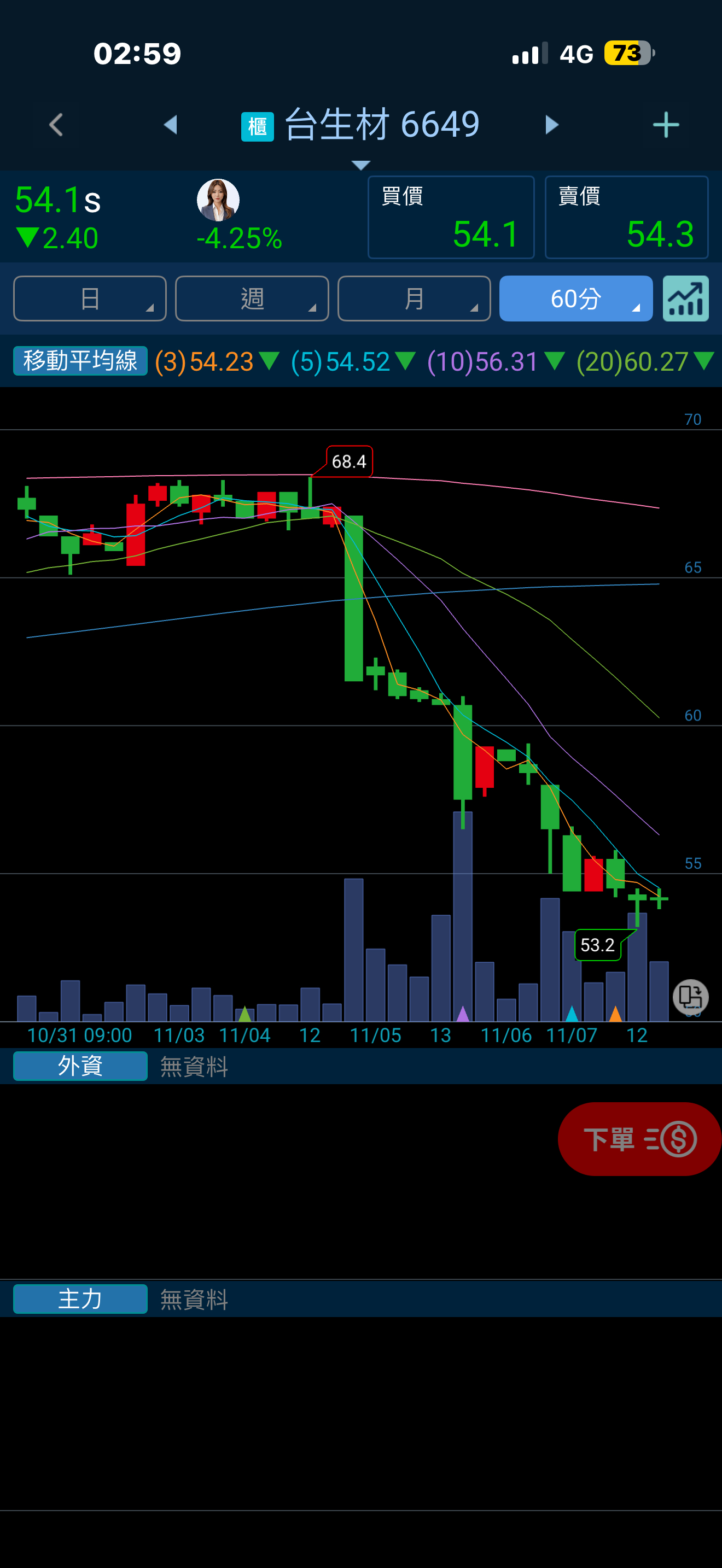Image resolution: width=722 pixels, height=1568 pixels.
Task: Open the assistant avatar
Action: click(218, 200)
